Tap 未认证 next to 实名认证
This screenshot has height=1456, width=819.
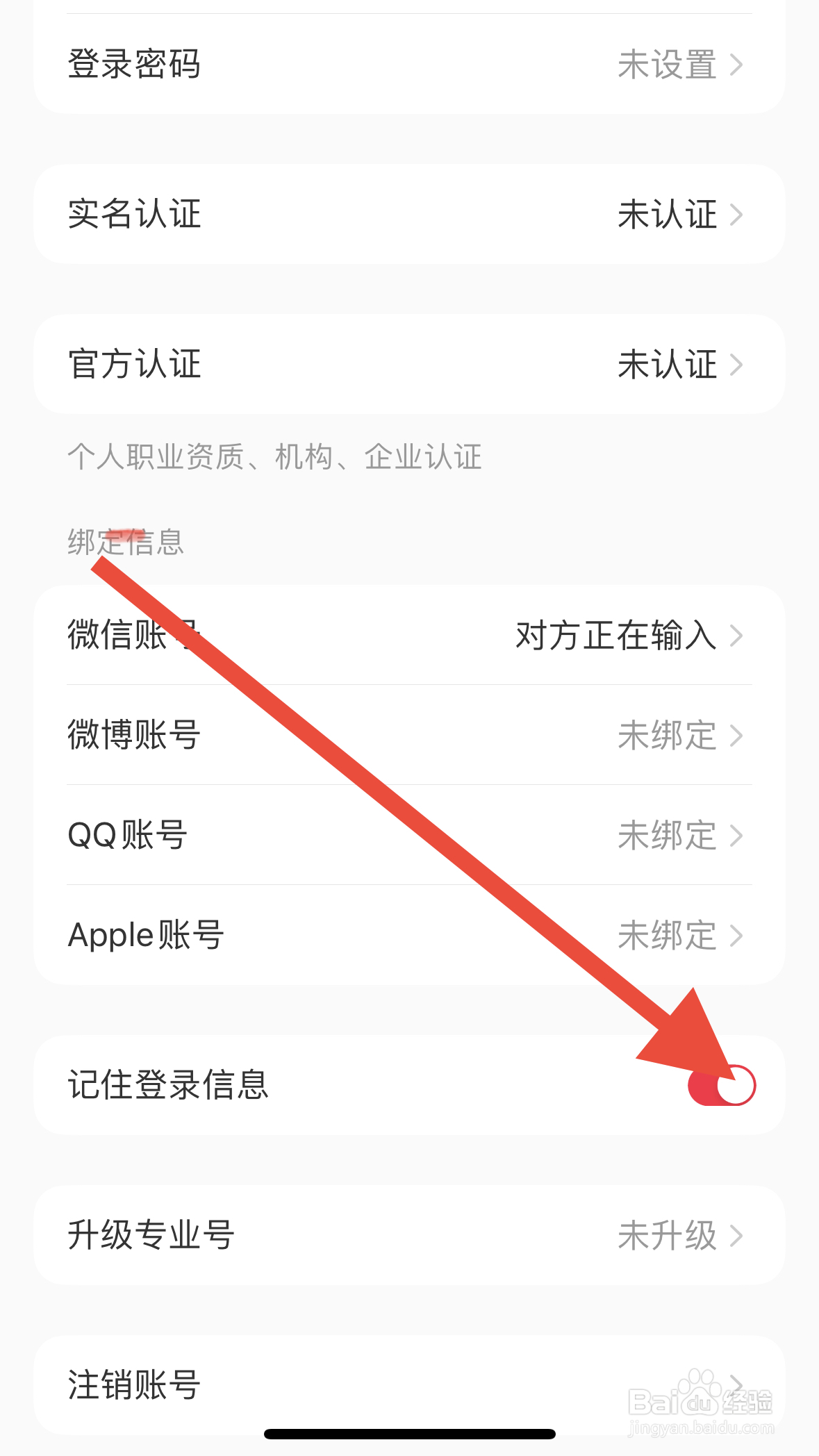(x=669, y=214)
